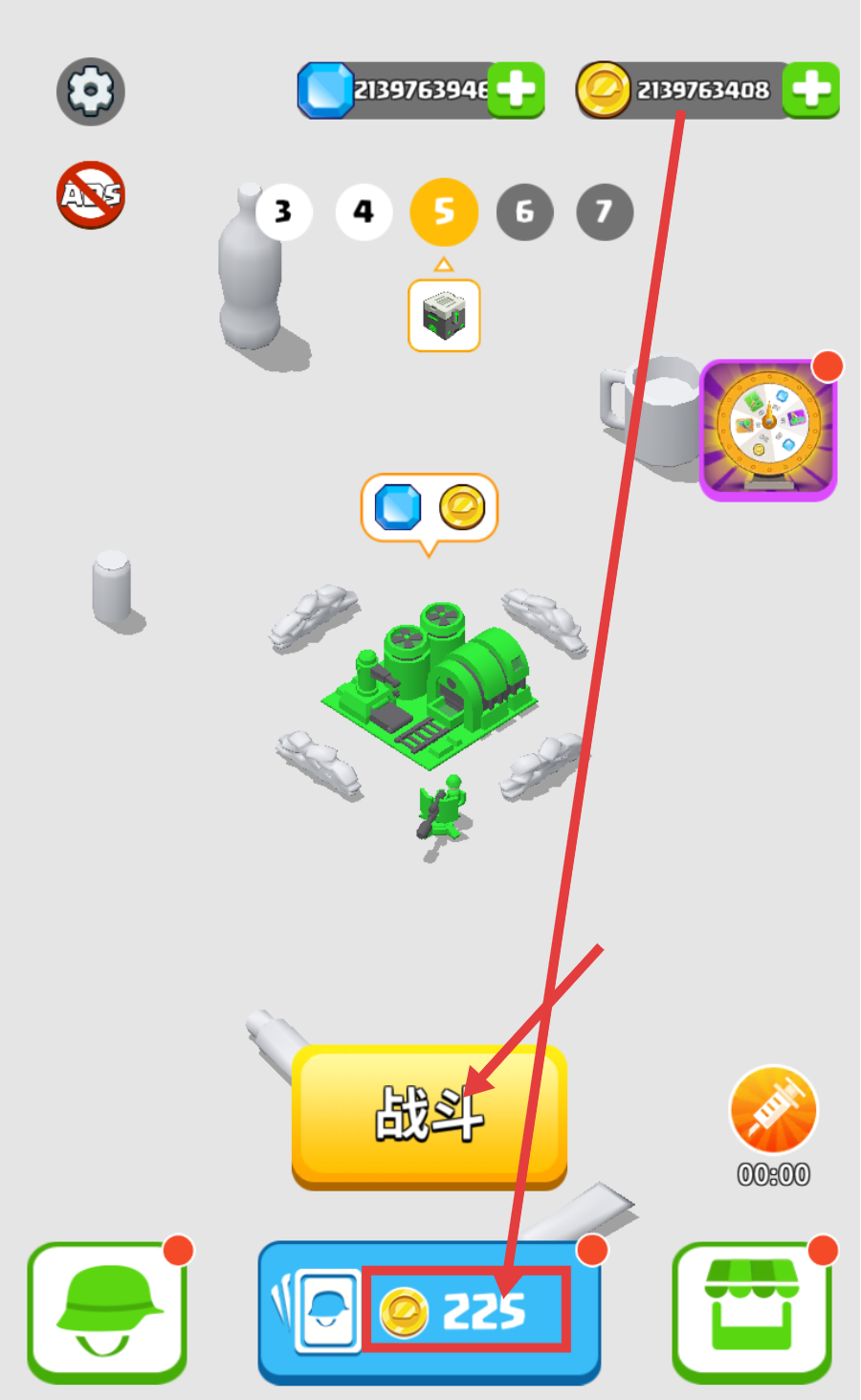861x1400 pixels.
Task: Tap the remove ADS icon
Action: 91,195
